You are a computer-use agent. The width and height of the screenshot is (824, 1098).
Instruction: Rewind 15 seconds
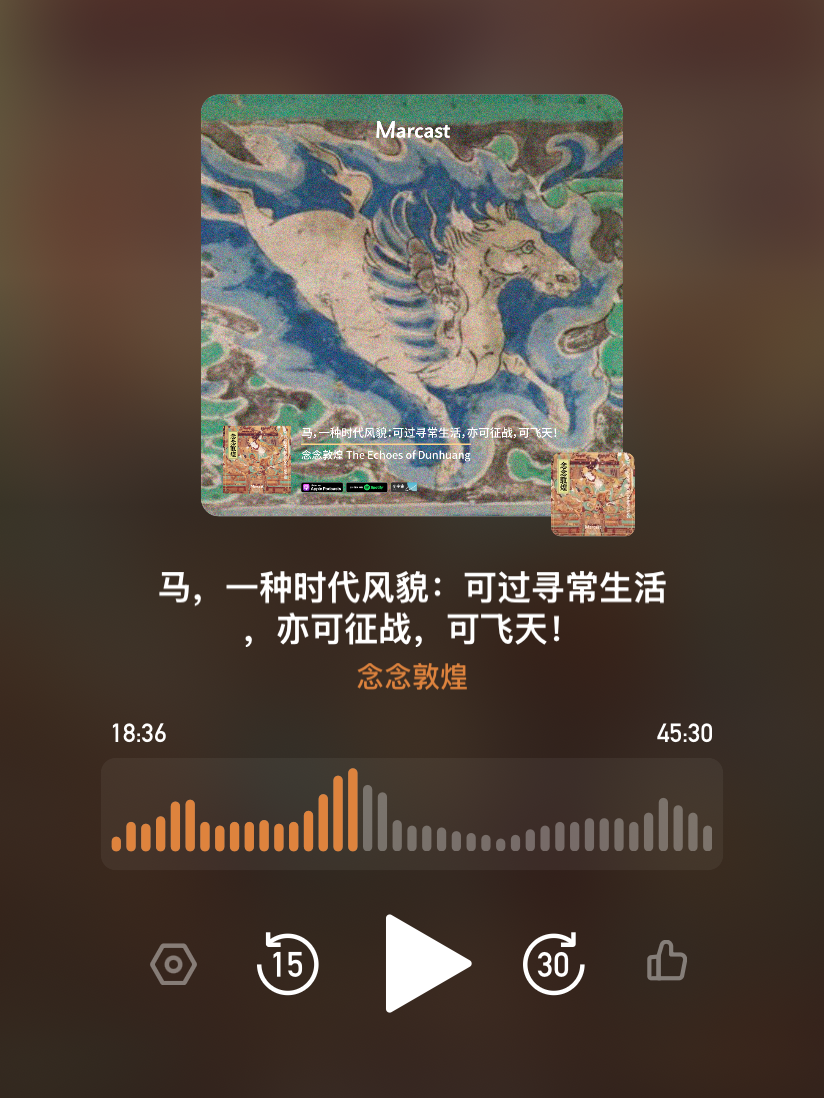coord(287,964)
